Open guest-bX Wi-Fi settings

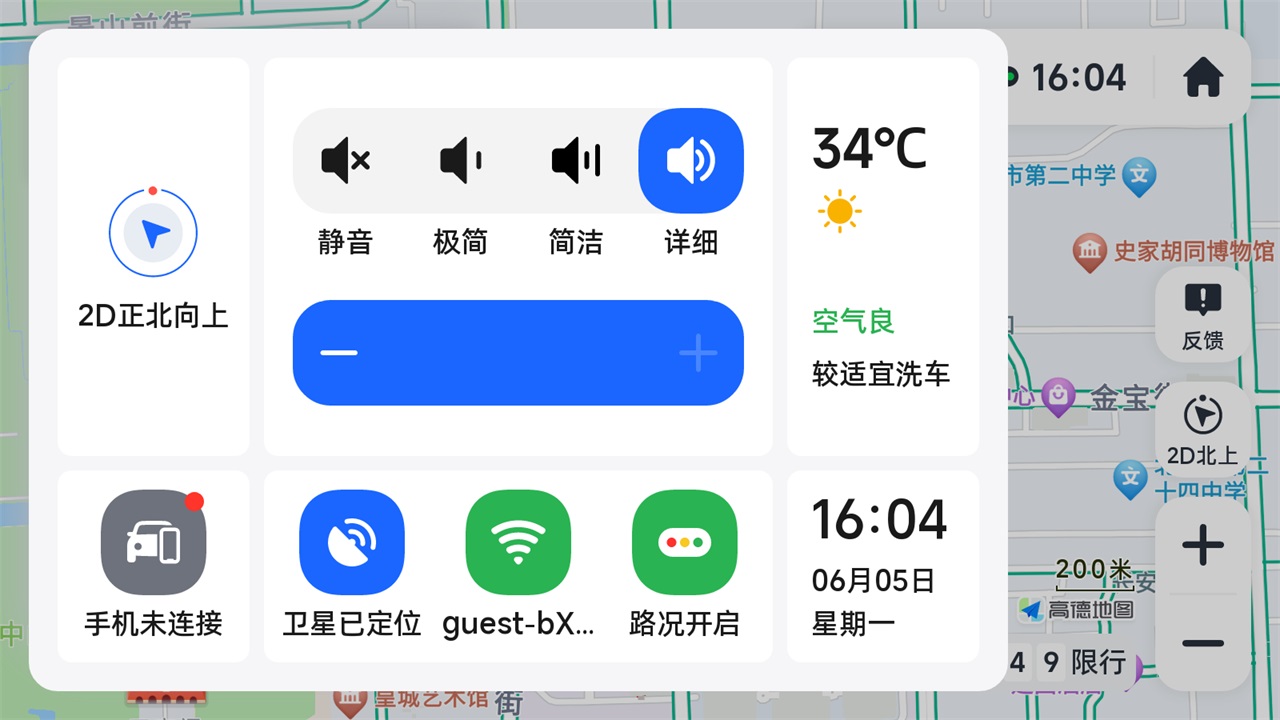(x=518, y=543)
